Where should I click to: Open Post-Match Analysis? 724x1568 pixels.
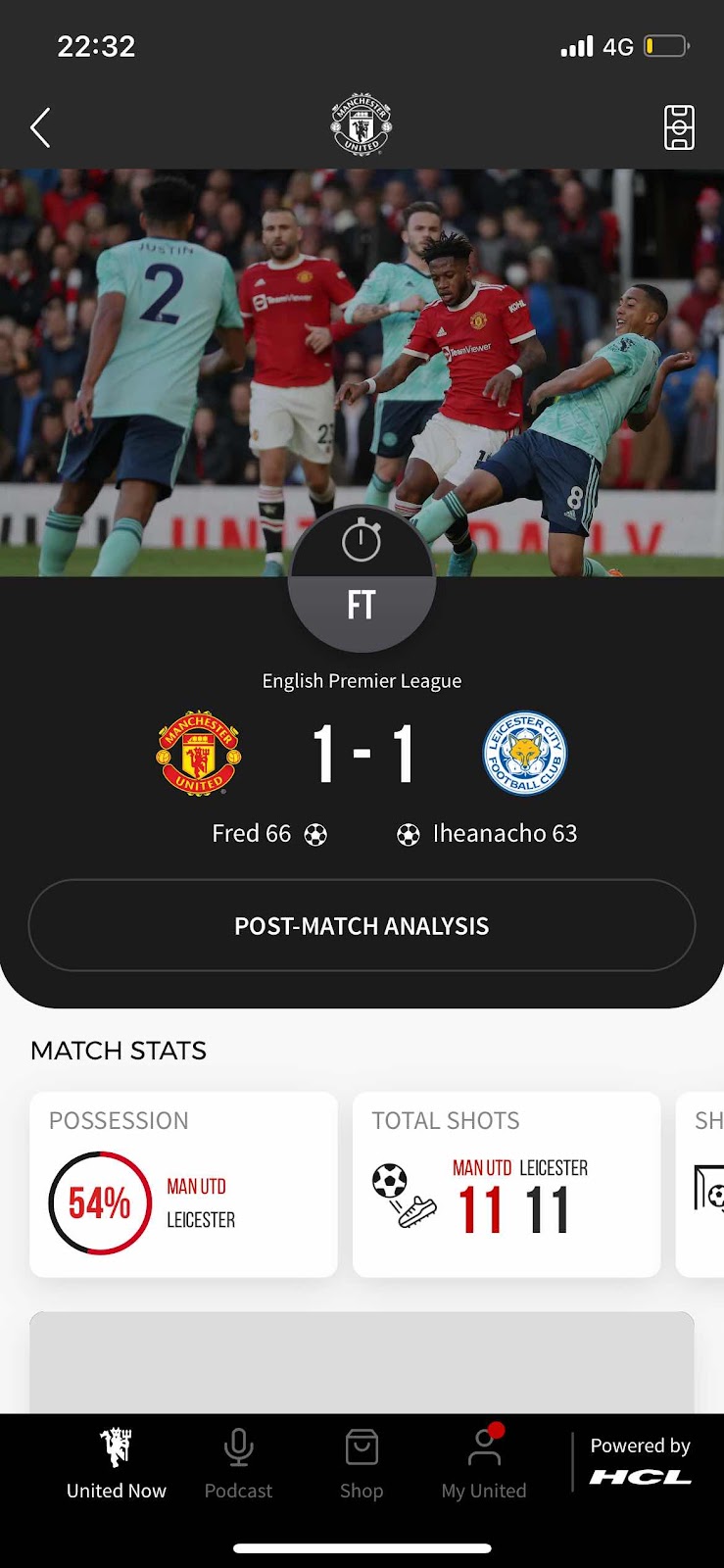pyautogui.click(x=362, y=925)
